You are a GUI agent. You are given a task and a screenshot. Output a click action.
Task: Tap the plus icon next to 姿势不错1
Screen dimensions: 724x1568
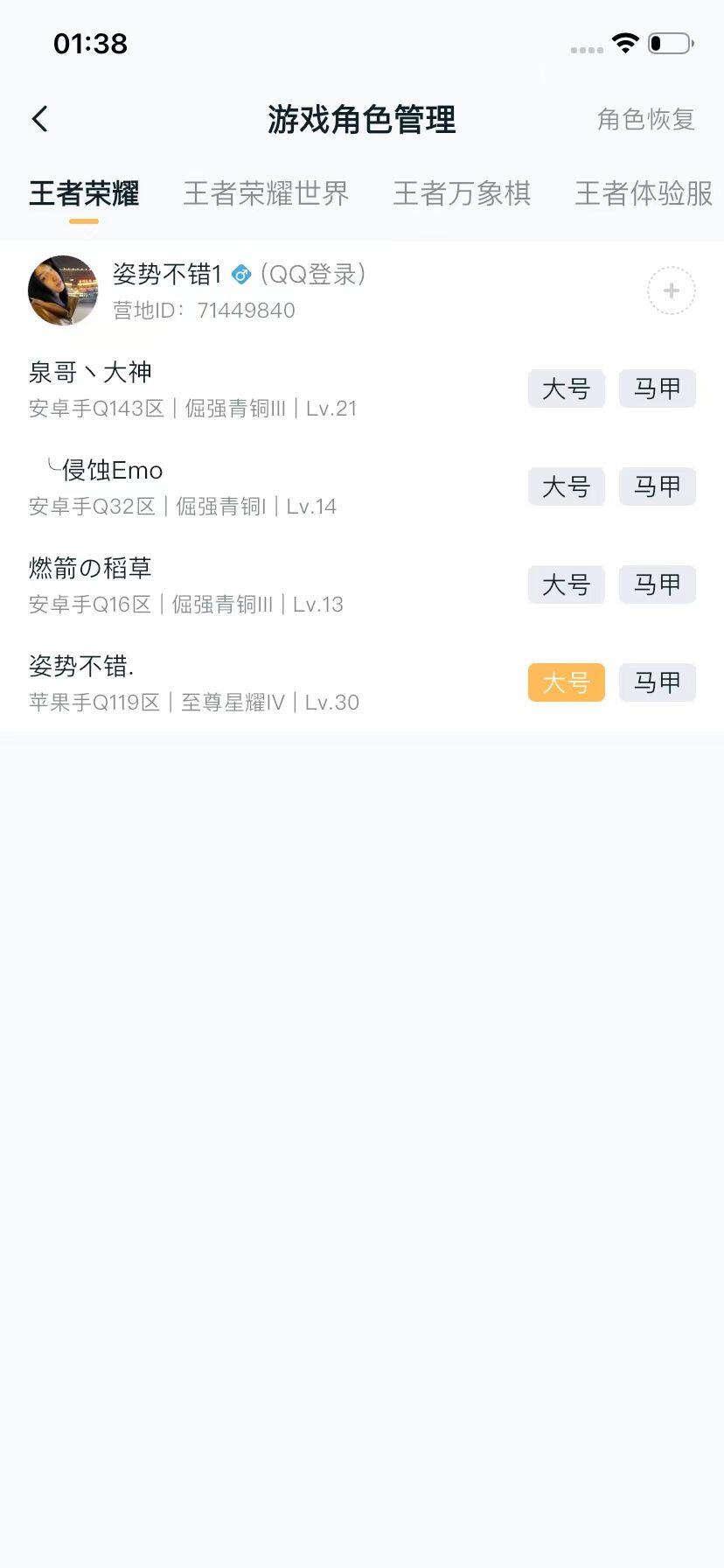tap(670, 290)
